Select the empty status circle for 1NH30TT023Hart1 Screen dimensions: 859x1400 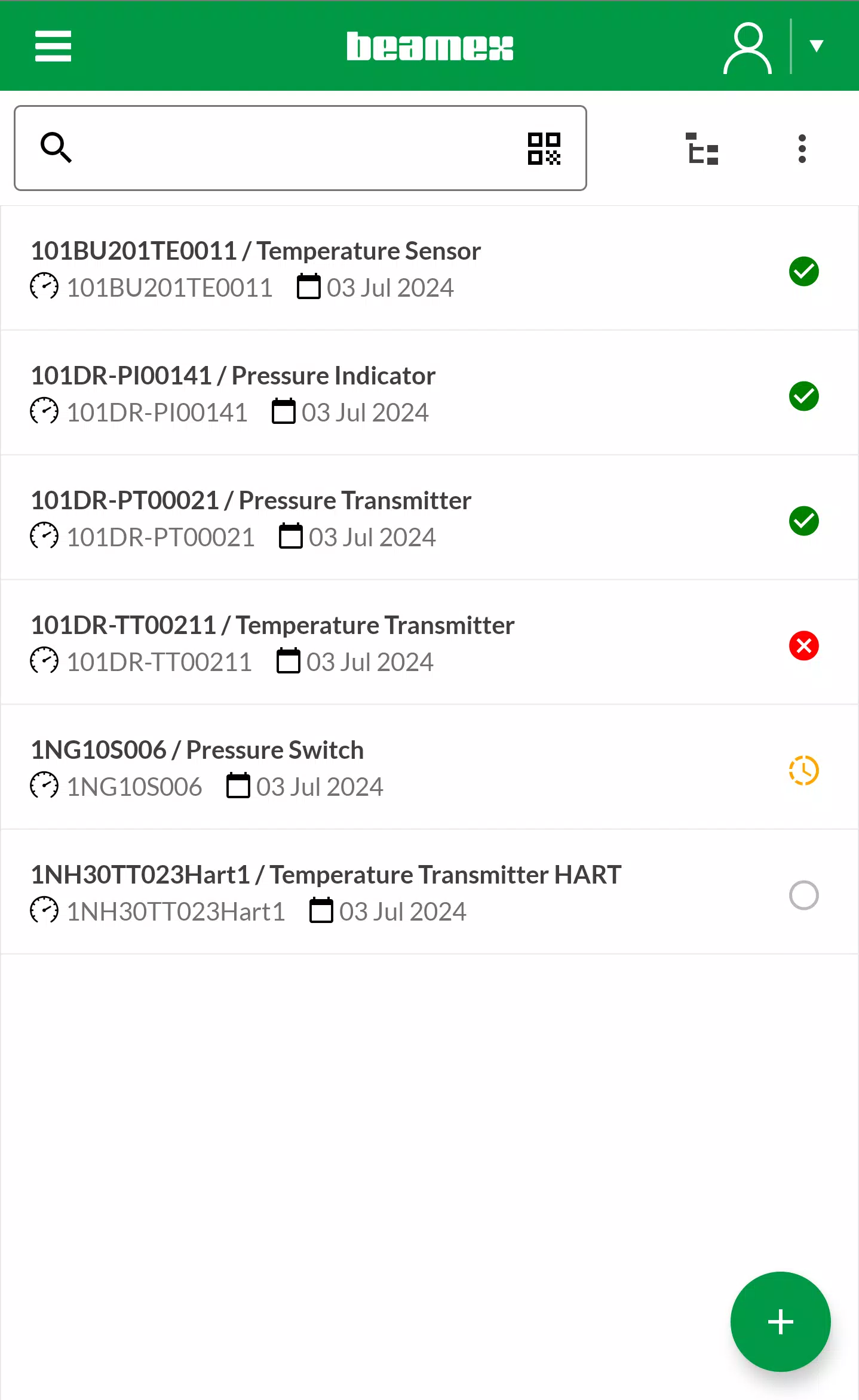(x=803, y=896)
